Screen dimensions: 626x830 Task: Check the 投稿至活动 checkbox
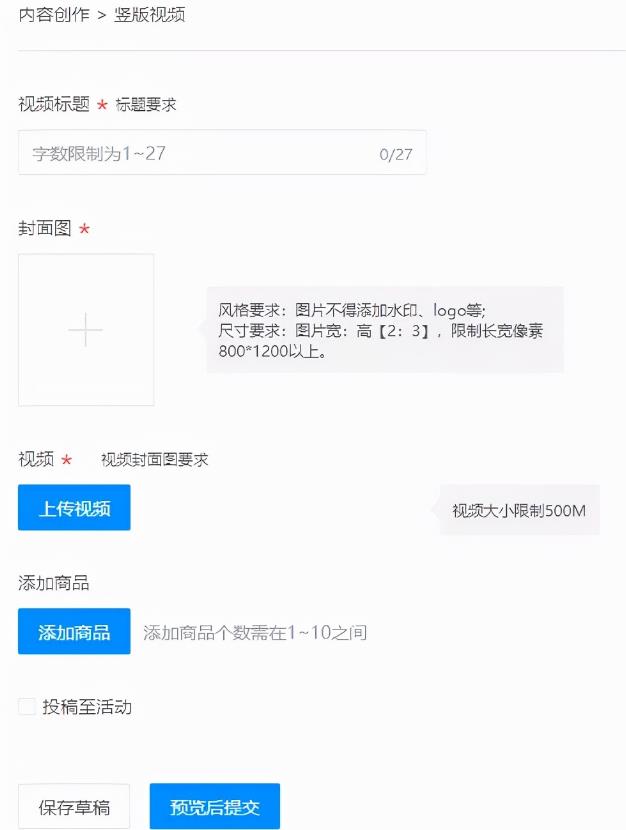27,707
